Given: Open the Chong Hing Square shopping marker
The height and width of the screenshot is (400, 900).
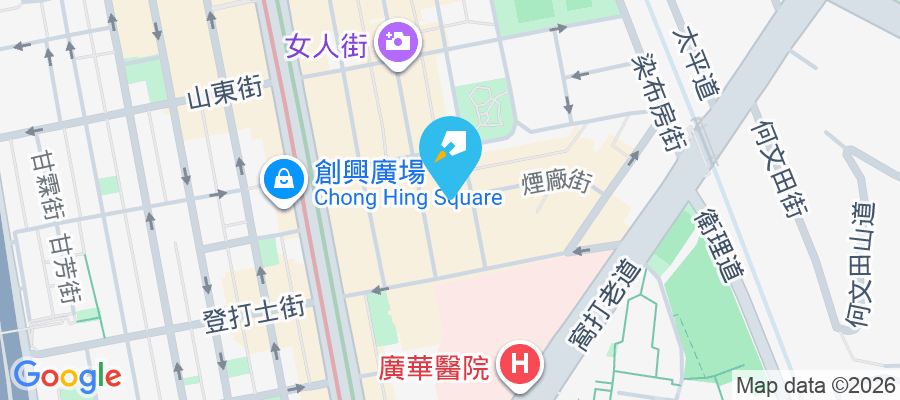Looking at the screenshot, I should tap(285, 180).
